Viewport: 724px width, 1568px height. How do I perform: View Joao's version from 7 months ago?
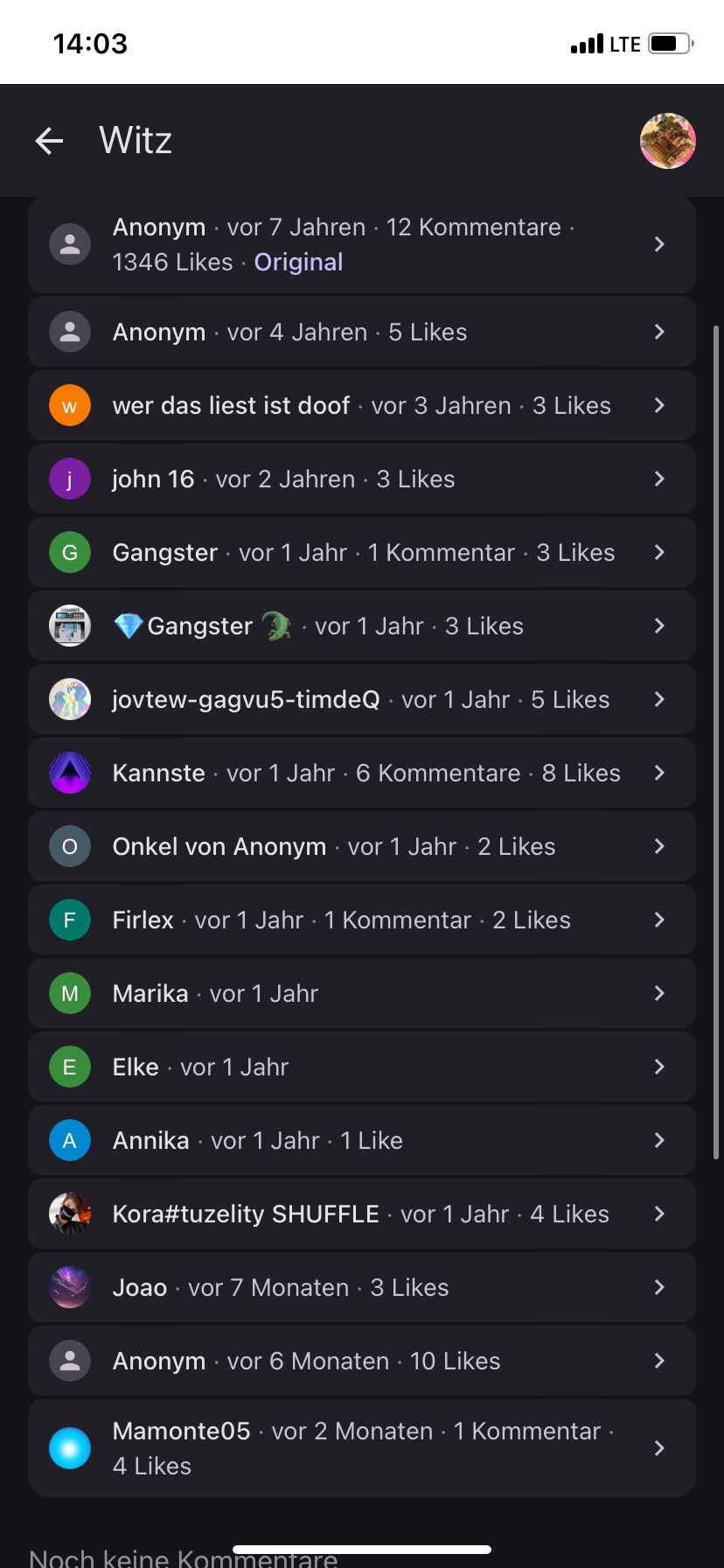pos(361,1288)
